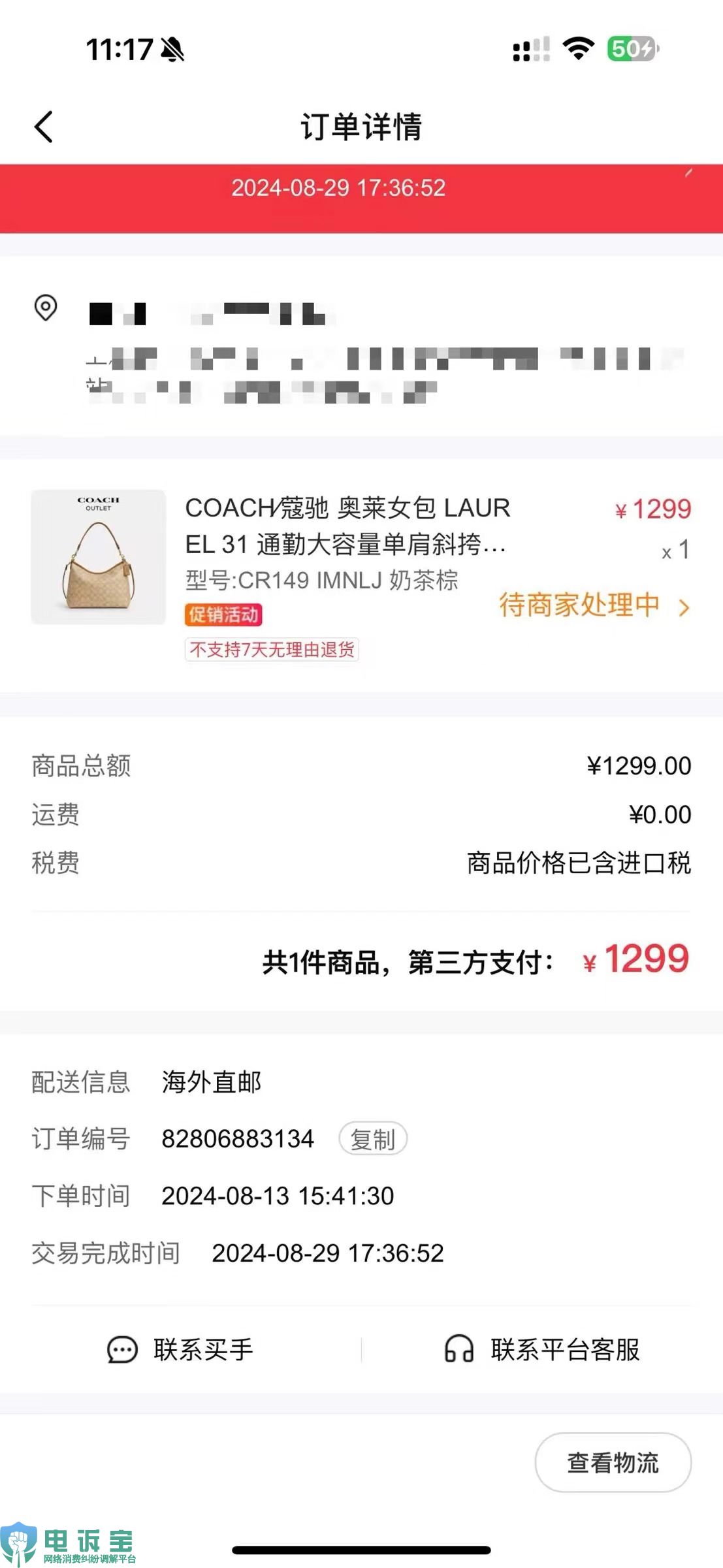
Task: Go back from order details
Action: click(x=44, y=127)
